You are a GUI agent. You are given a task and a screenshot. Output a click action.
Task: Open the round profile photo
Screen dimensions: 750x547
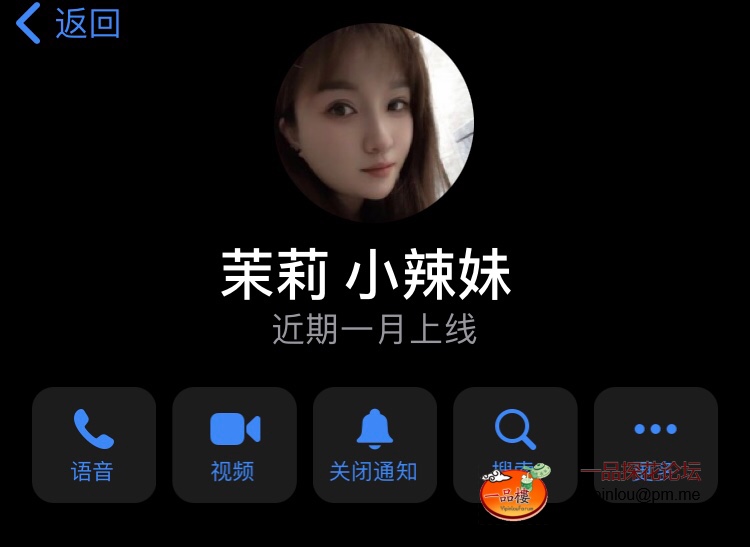374,122
